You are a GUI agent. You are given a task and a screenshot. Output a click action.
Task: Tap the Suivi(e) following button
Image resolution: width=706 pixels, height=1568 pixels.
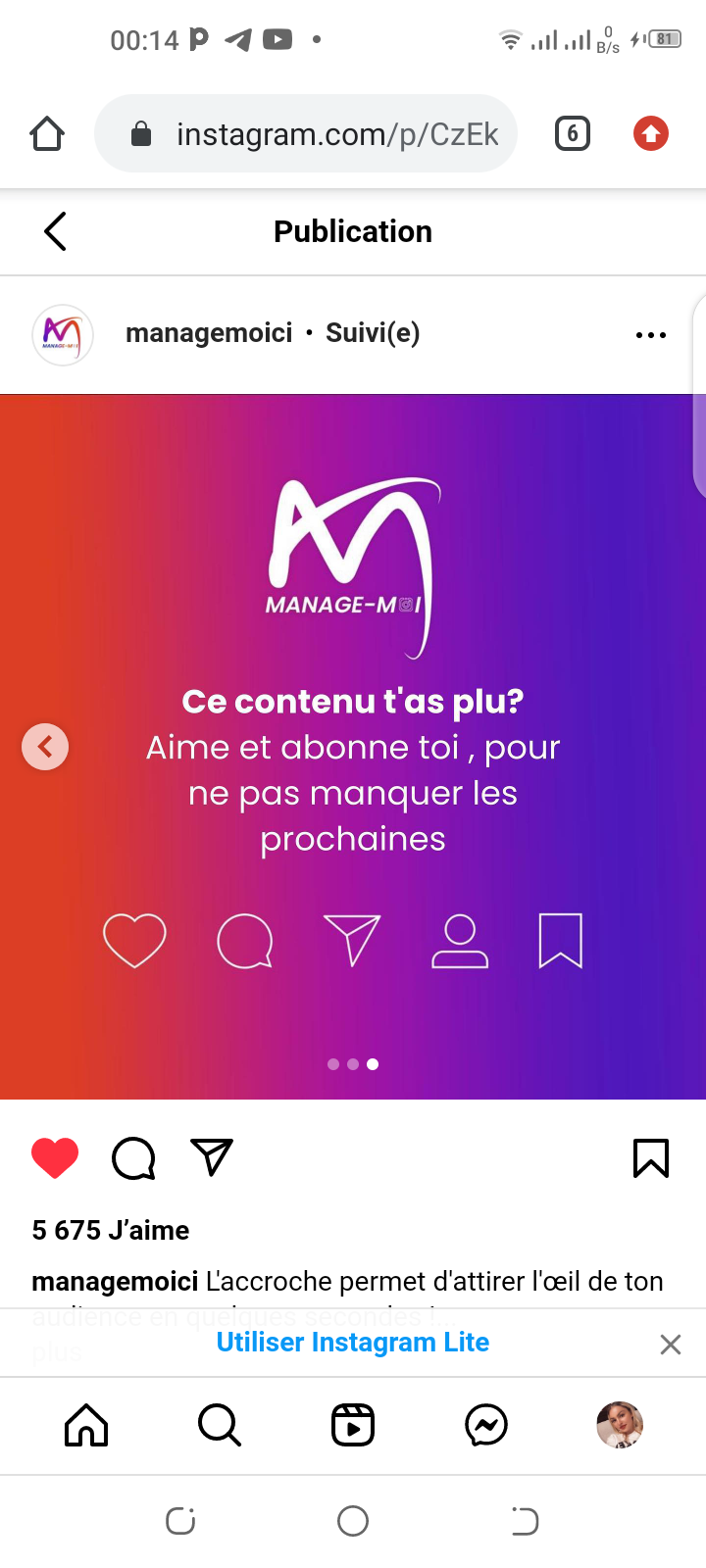coord(373,333)
